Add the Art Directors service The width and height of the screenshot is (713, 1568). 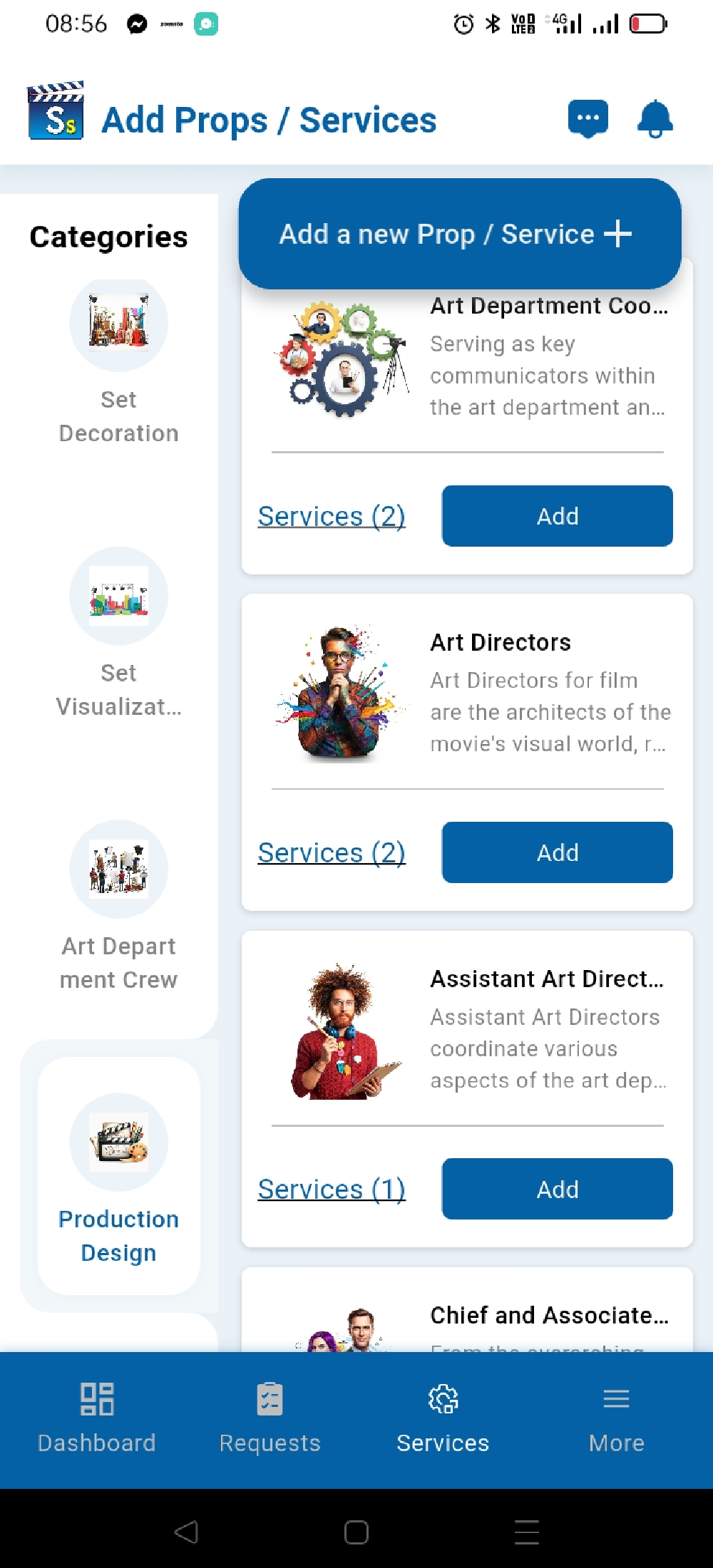coord(557,852)
